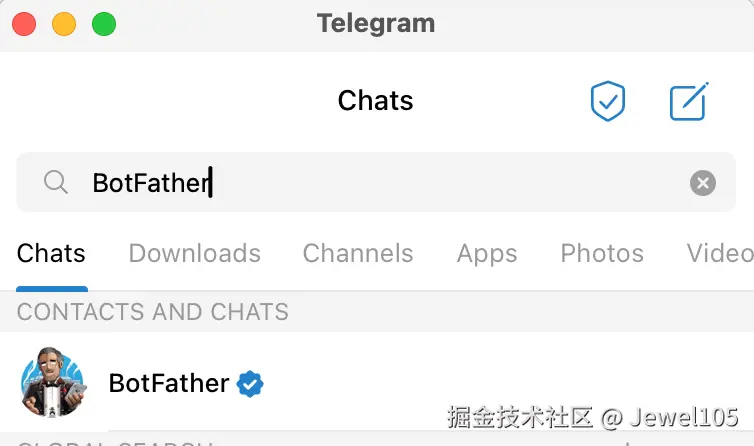
Task: Minimize the Telegram window
Action: 64,23
